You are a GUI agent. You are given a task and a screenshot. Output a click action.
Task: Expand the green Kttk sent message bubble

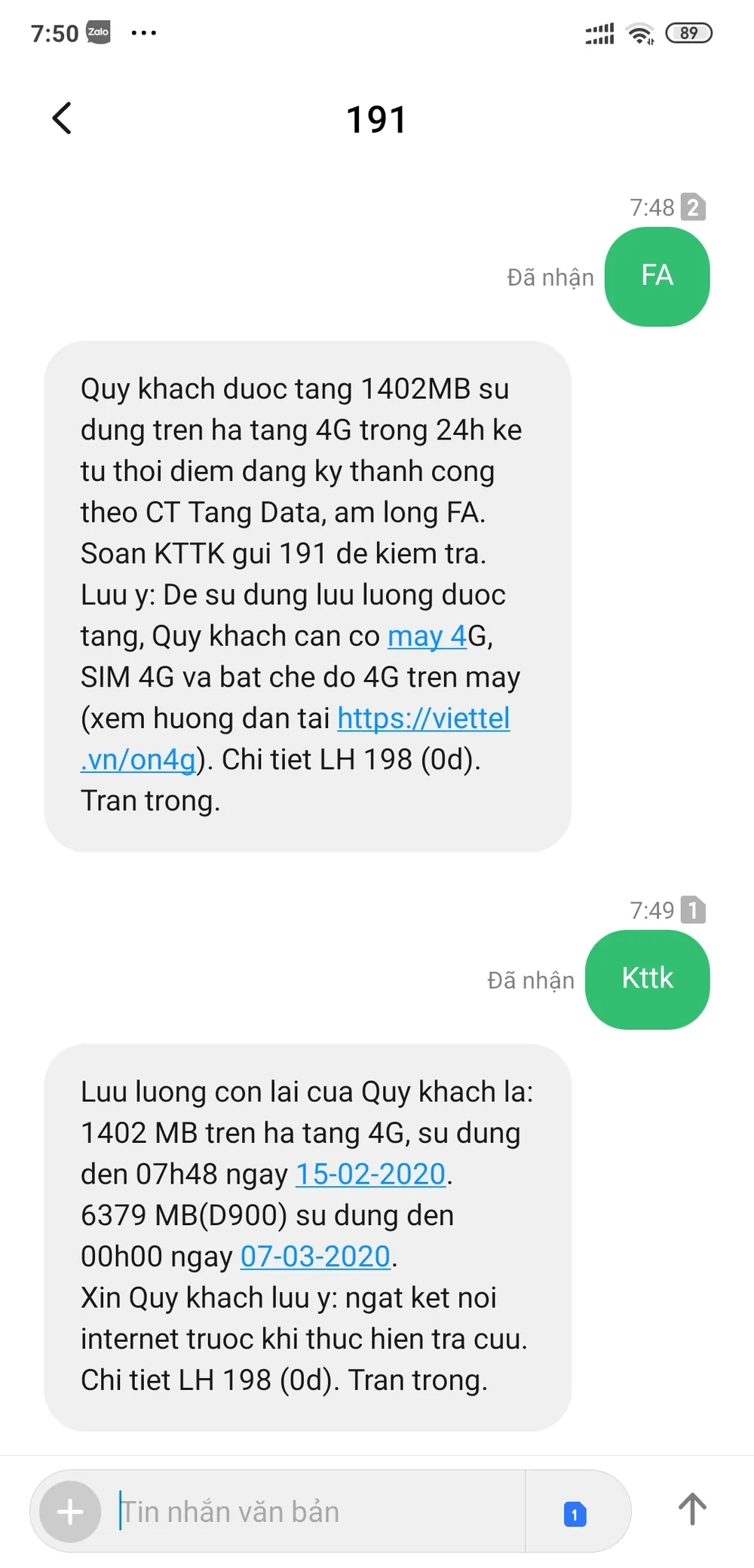coord(646,979)
